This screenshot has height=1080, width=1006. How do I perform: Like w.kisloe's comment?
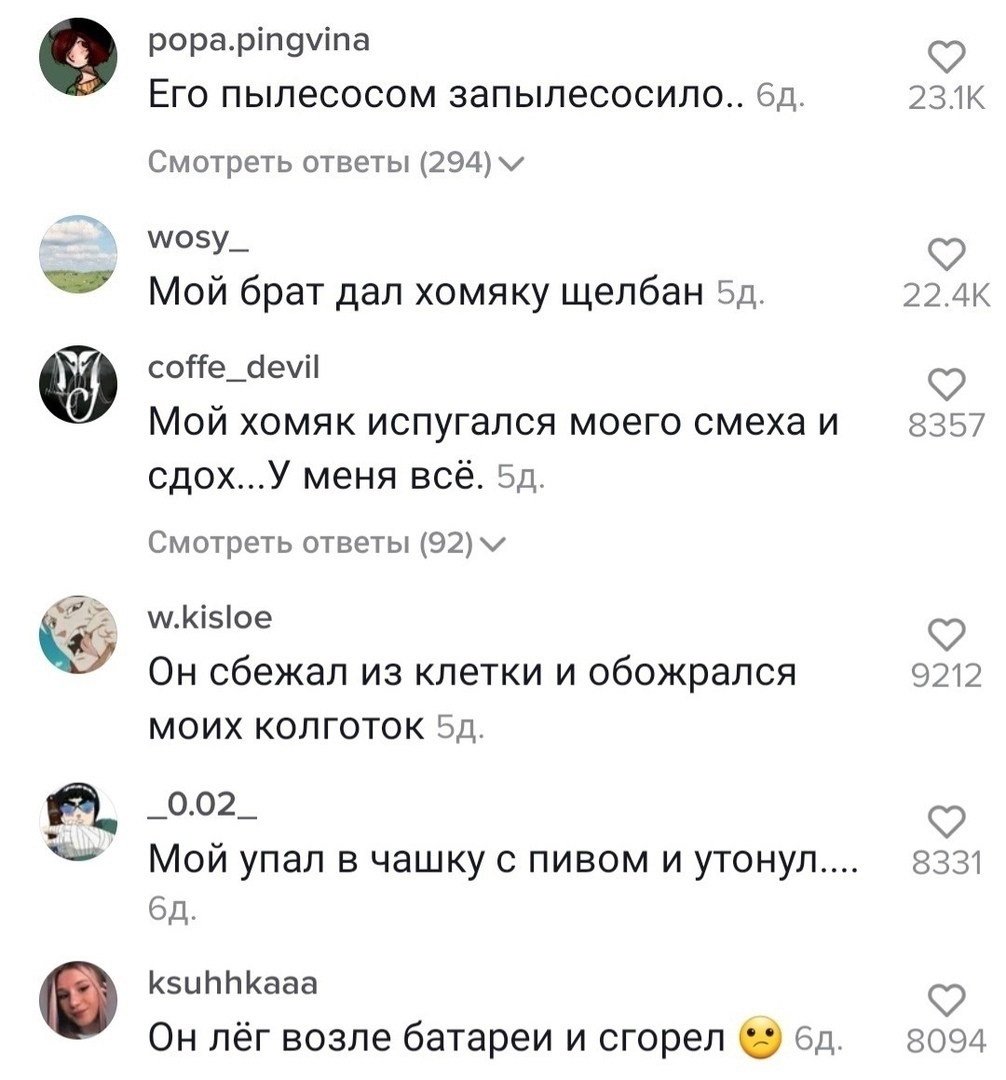pyautogui.click(x=947, y=635)
